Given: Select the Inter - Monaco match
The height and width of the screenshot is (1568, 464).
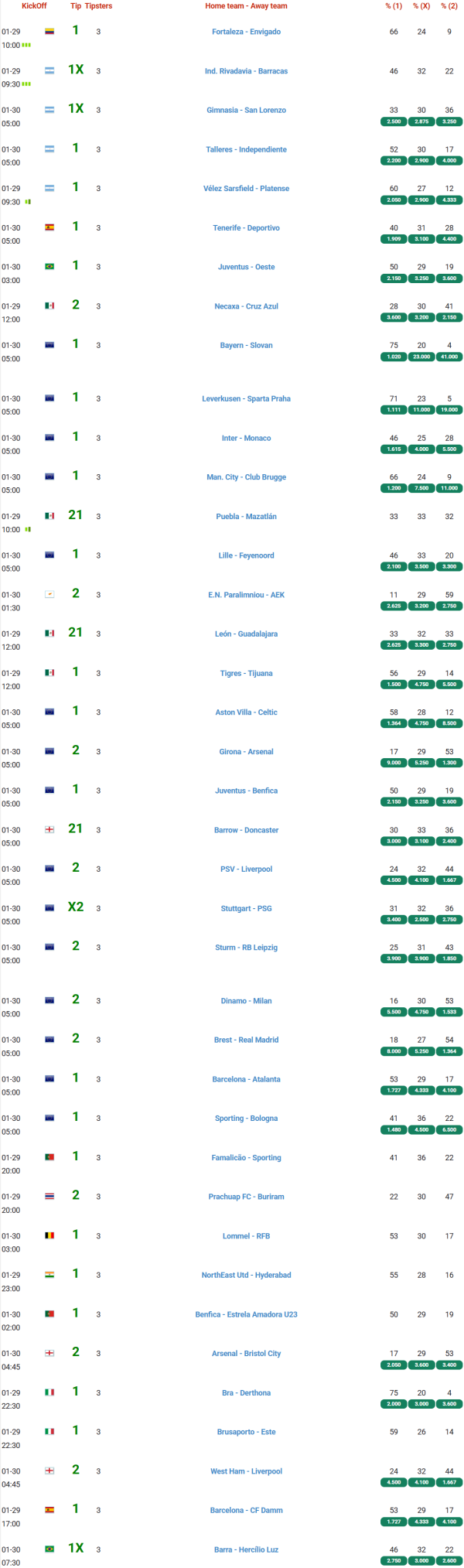Looking at the screenshot, I should 246,438.
